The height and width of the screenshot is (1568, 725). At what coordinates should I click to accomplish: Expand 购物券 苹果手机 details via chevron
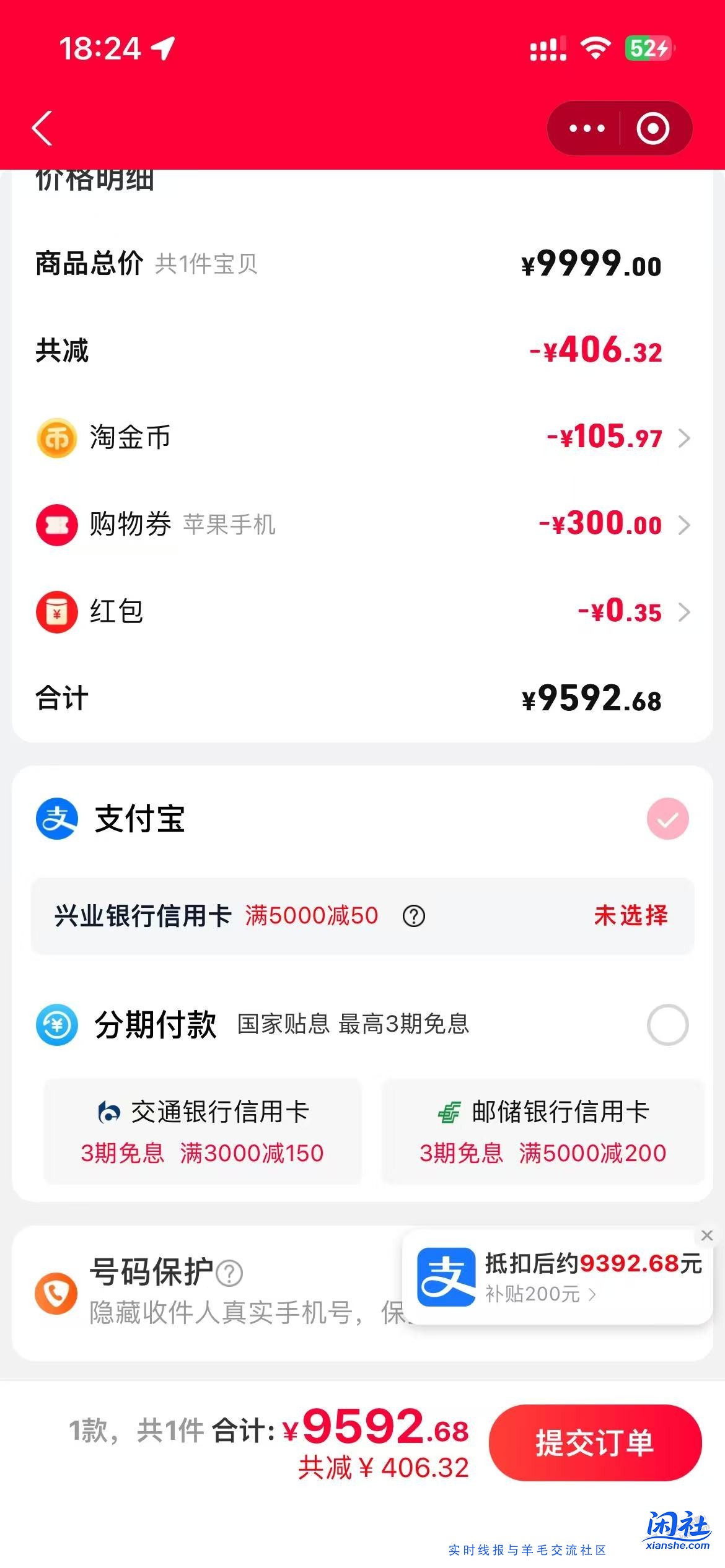[x=684, y=525]
